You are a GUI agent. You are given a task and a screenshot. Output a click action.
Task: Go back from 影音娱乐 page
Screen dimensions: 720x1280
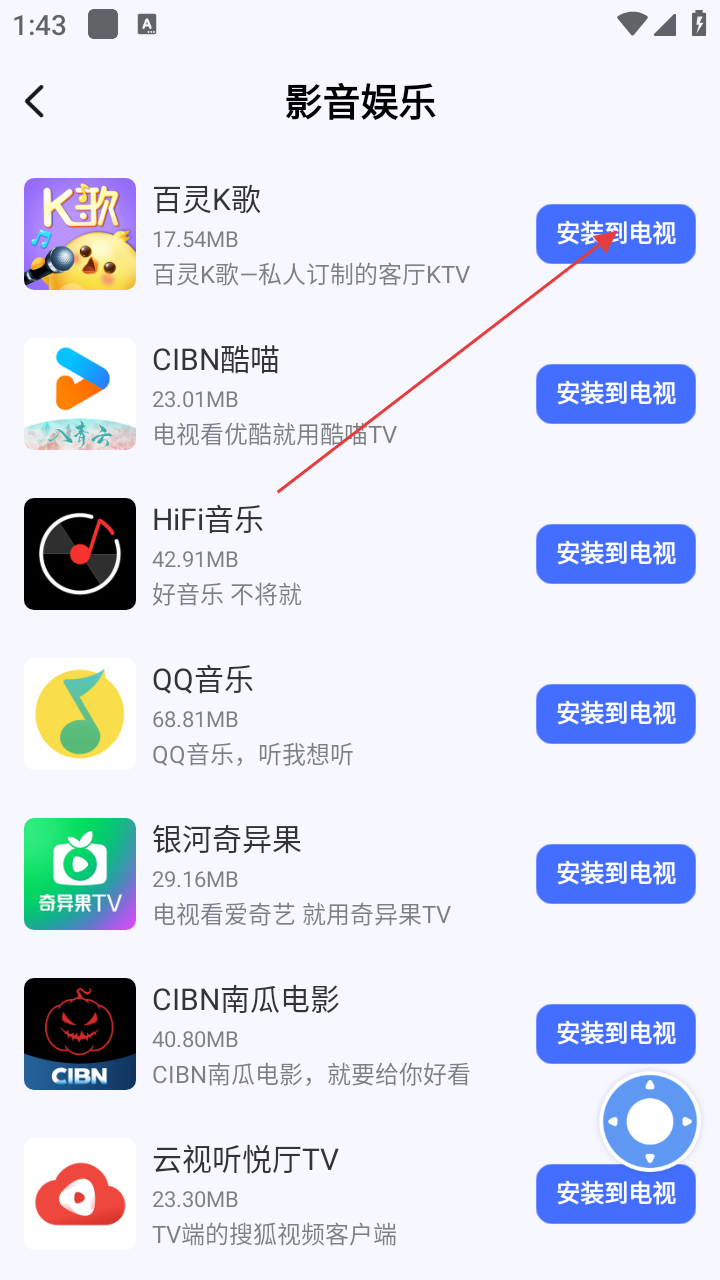tap(35, 101)
